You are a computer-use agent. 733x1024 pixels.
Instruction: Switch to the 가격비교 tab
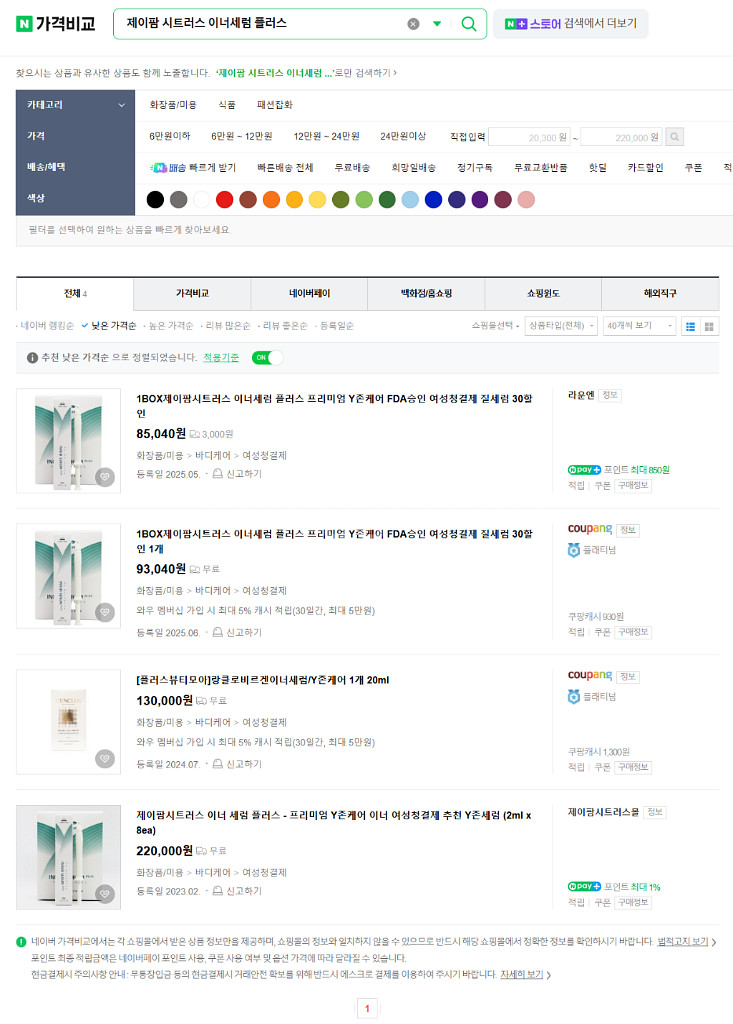pos(192,294)
